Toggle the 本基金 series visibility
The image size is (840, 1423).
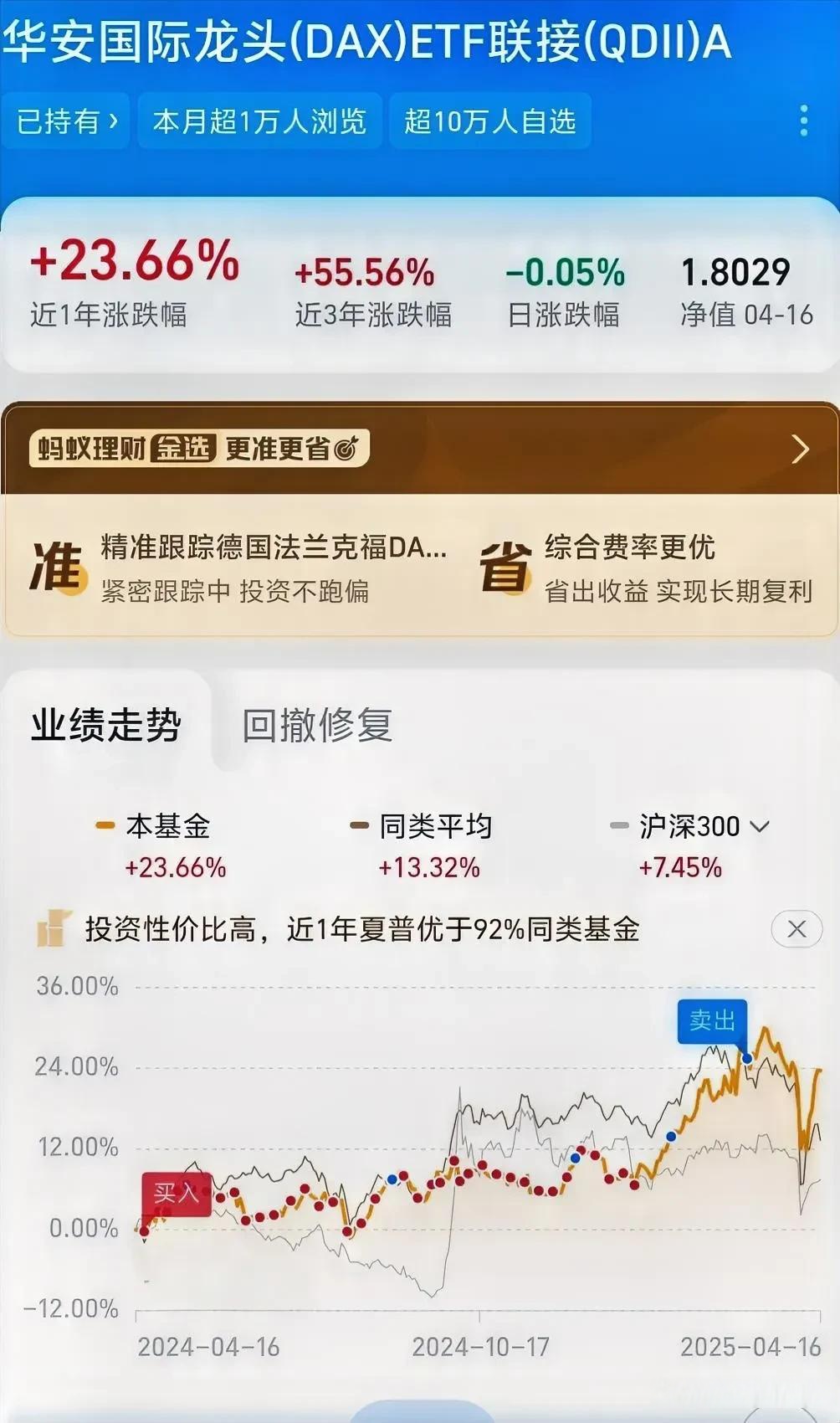[163, 825]
